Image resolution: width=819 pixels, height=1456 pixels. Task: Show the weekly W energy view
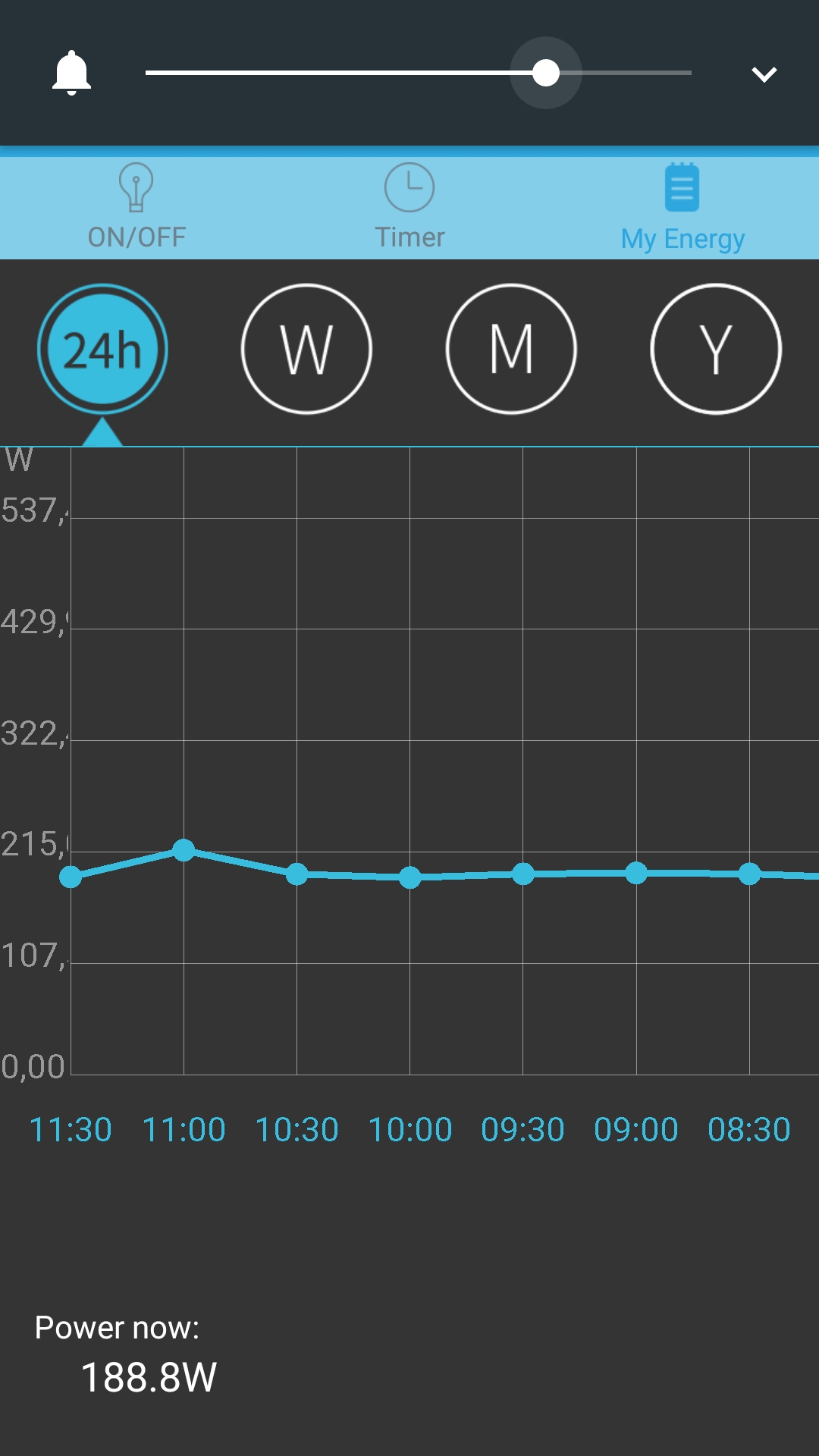click(x=306, y=349)
